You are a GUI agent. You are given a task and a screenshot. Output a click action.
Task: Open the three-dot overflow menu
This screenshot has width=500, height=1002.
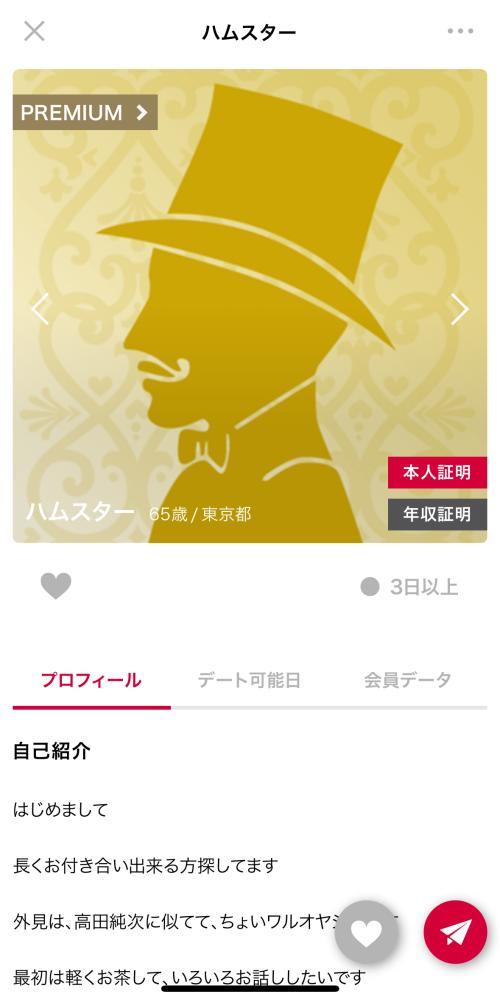pyautogui.click(x=460, y=31)
